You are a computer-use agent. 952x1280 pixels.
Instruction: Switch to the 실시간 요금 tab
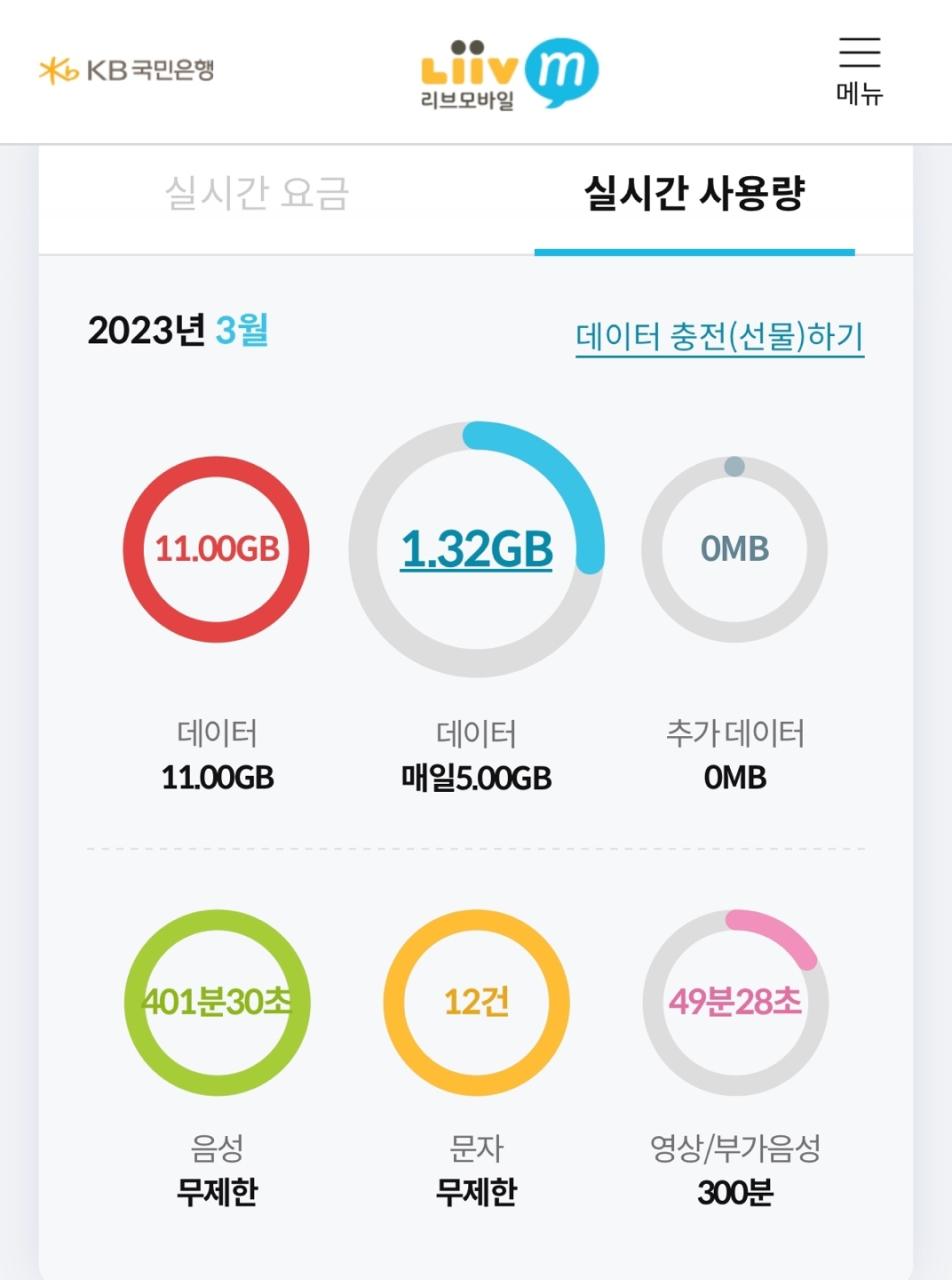(x=256, y=194)
